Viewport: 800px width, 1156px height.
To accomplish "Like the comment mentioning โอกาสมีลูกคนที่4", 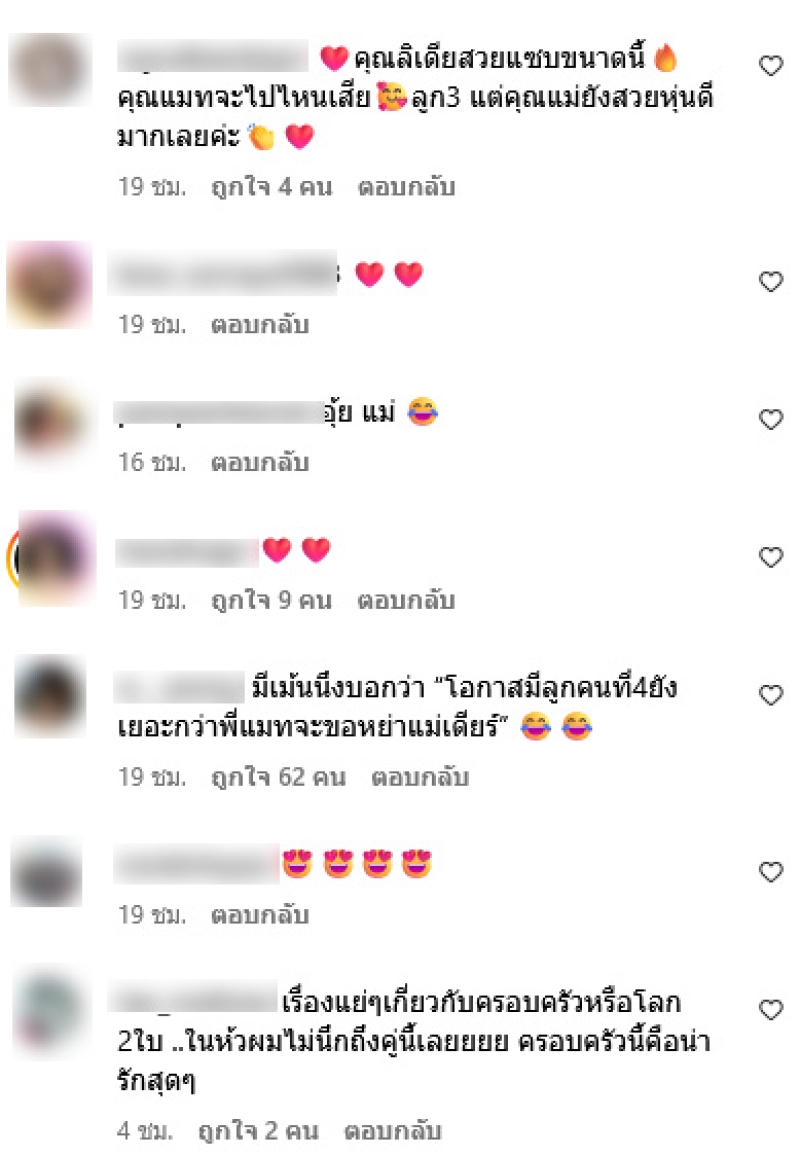I will (770, 694).
